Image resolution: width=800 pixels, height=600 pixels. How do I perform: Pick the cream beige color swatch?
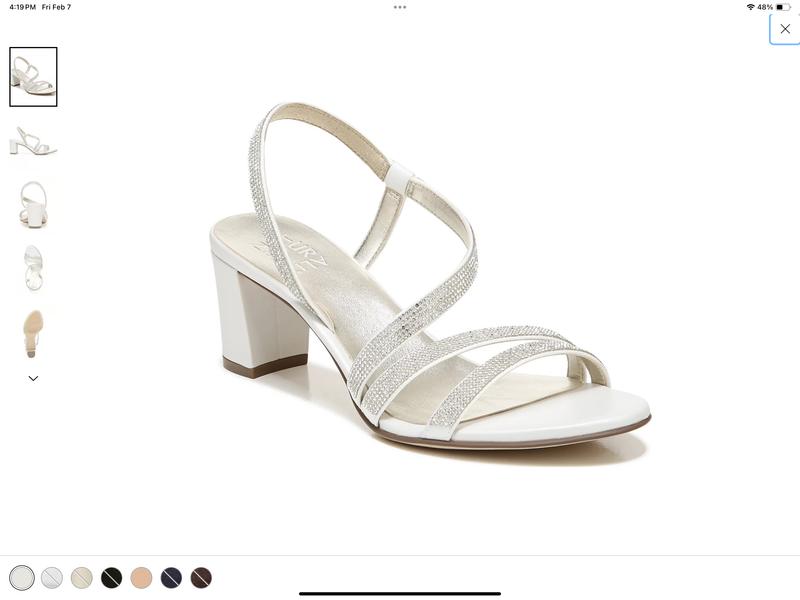point(82,577)
